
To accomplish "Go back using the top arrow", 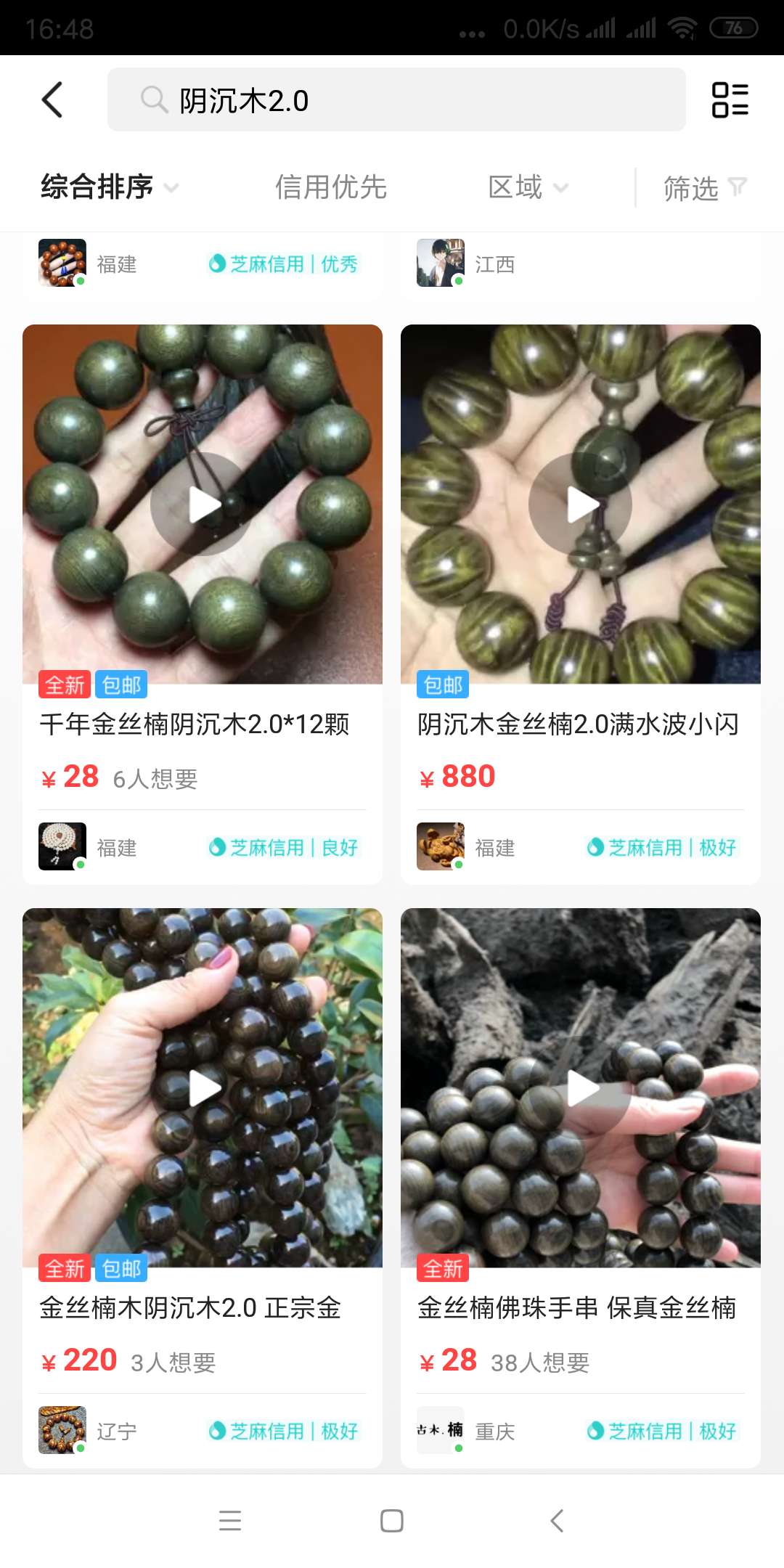I will click(52, 99).
